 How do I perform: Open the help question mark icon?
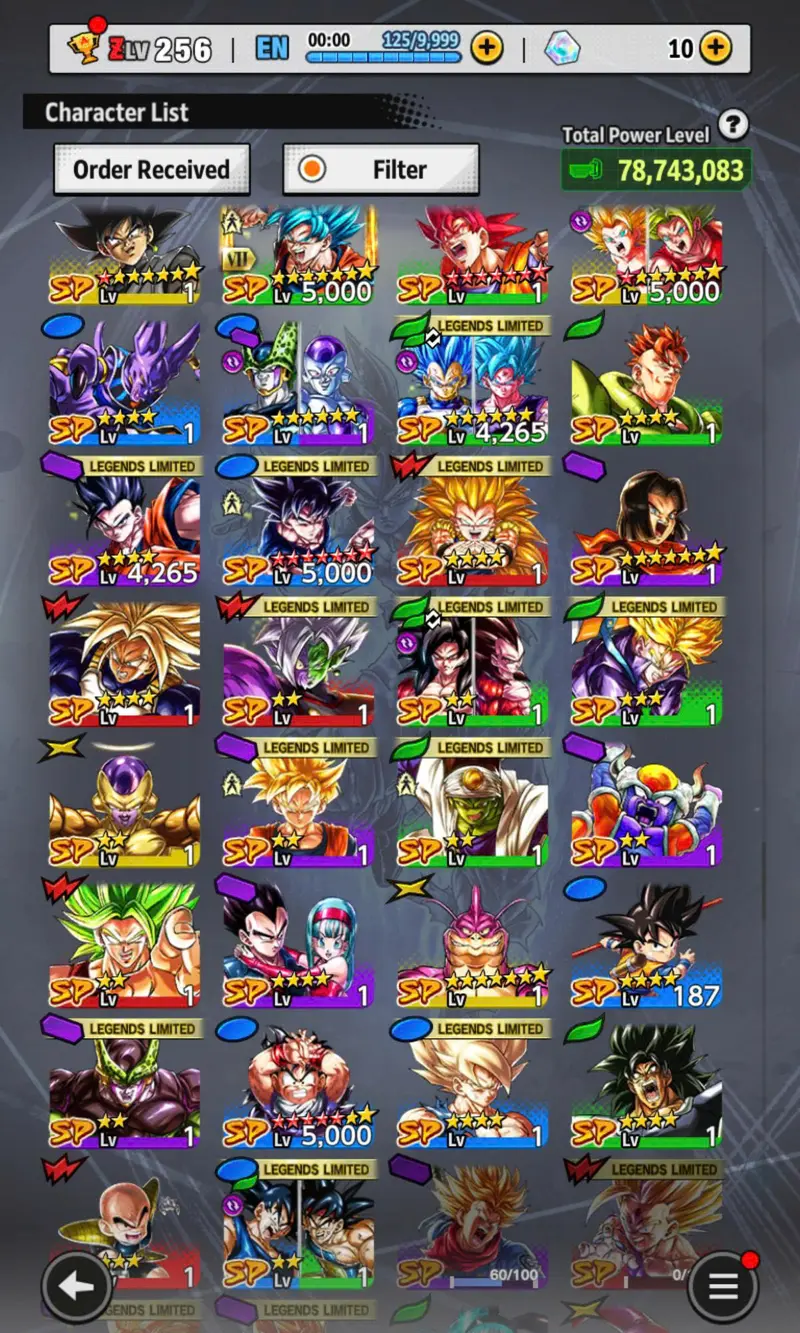(733, 125)
